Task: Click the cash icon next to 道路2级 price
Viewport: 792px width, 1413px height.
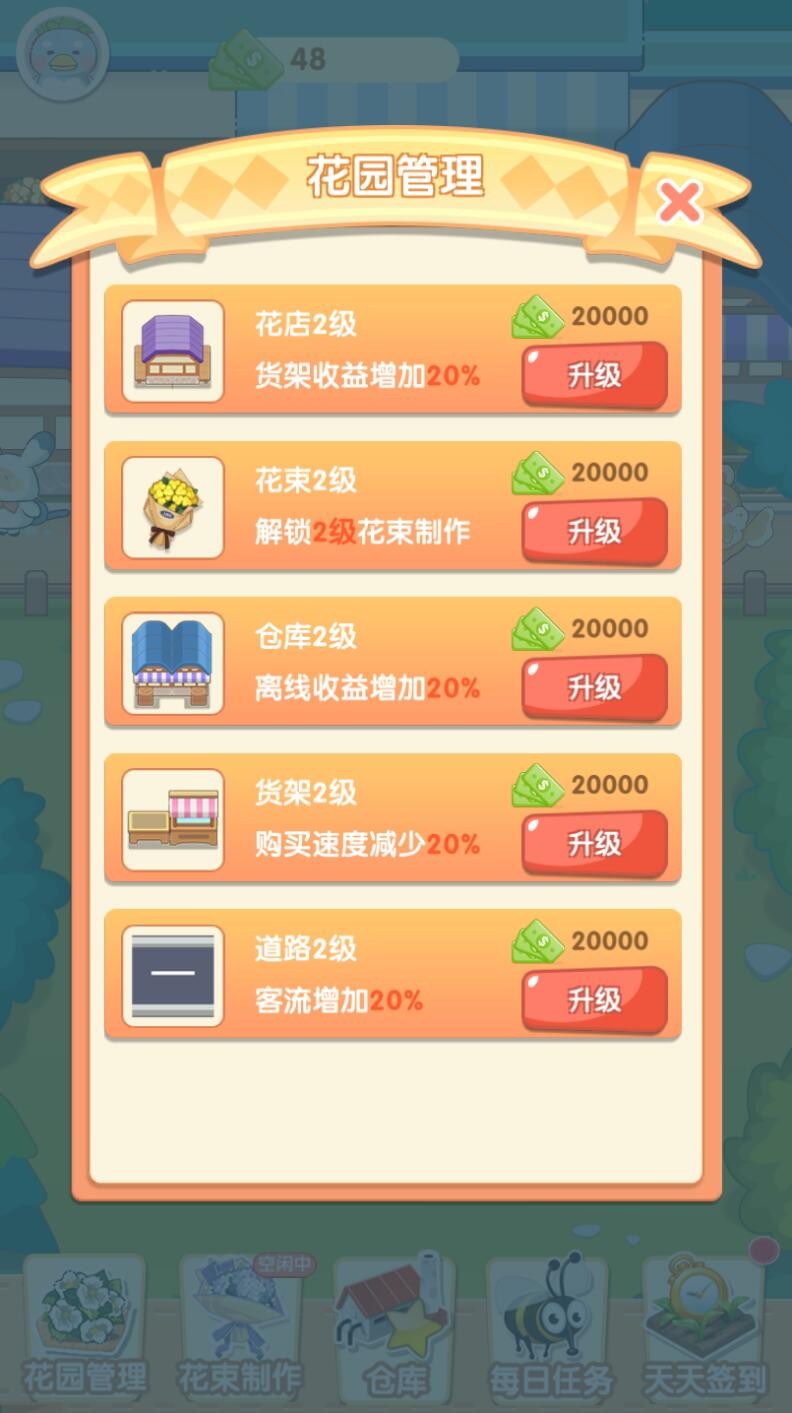Action: pyautogui.click(x=536, y=941)
